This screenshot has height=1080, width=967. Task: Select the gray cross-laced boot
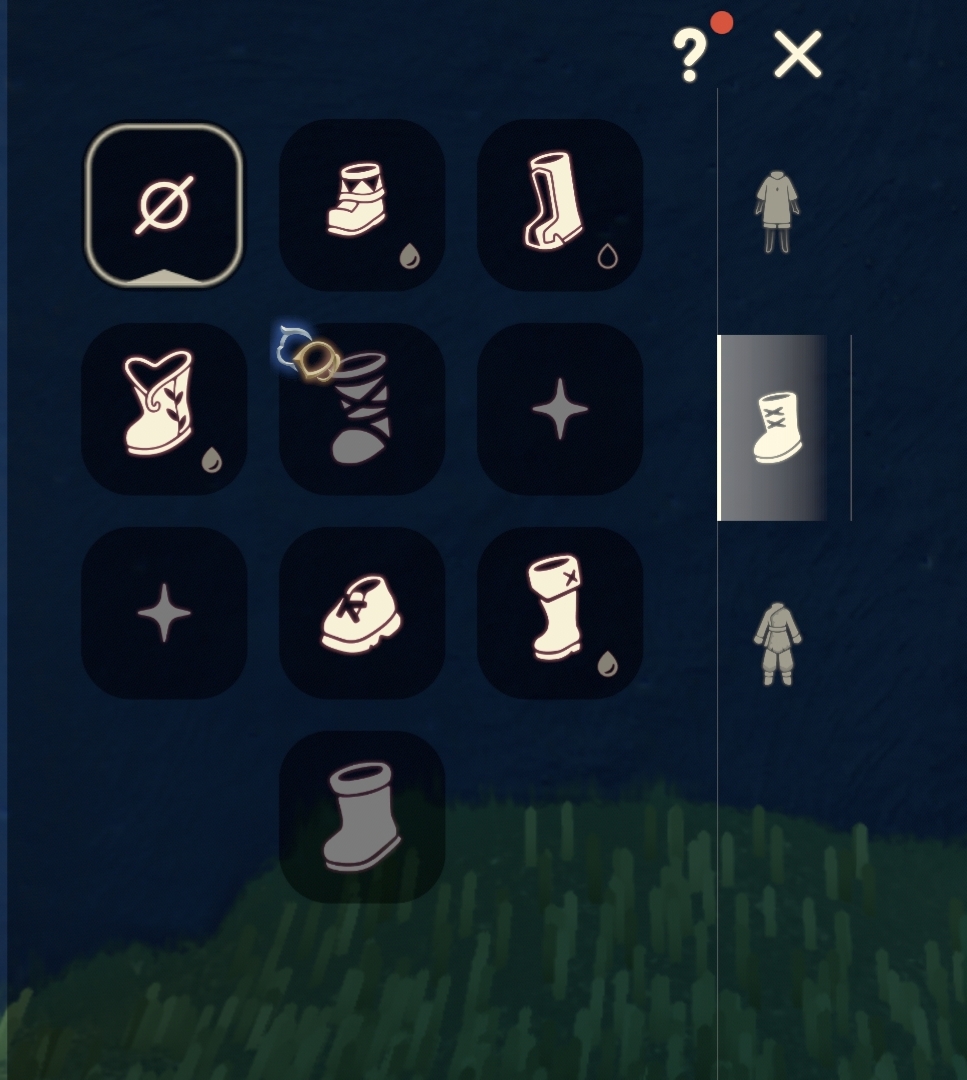(361, 410)
